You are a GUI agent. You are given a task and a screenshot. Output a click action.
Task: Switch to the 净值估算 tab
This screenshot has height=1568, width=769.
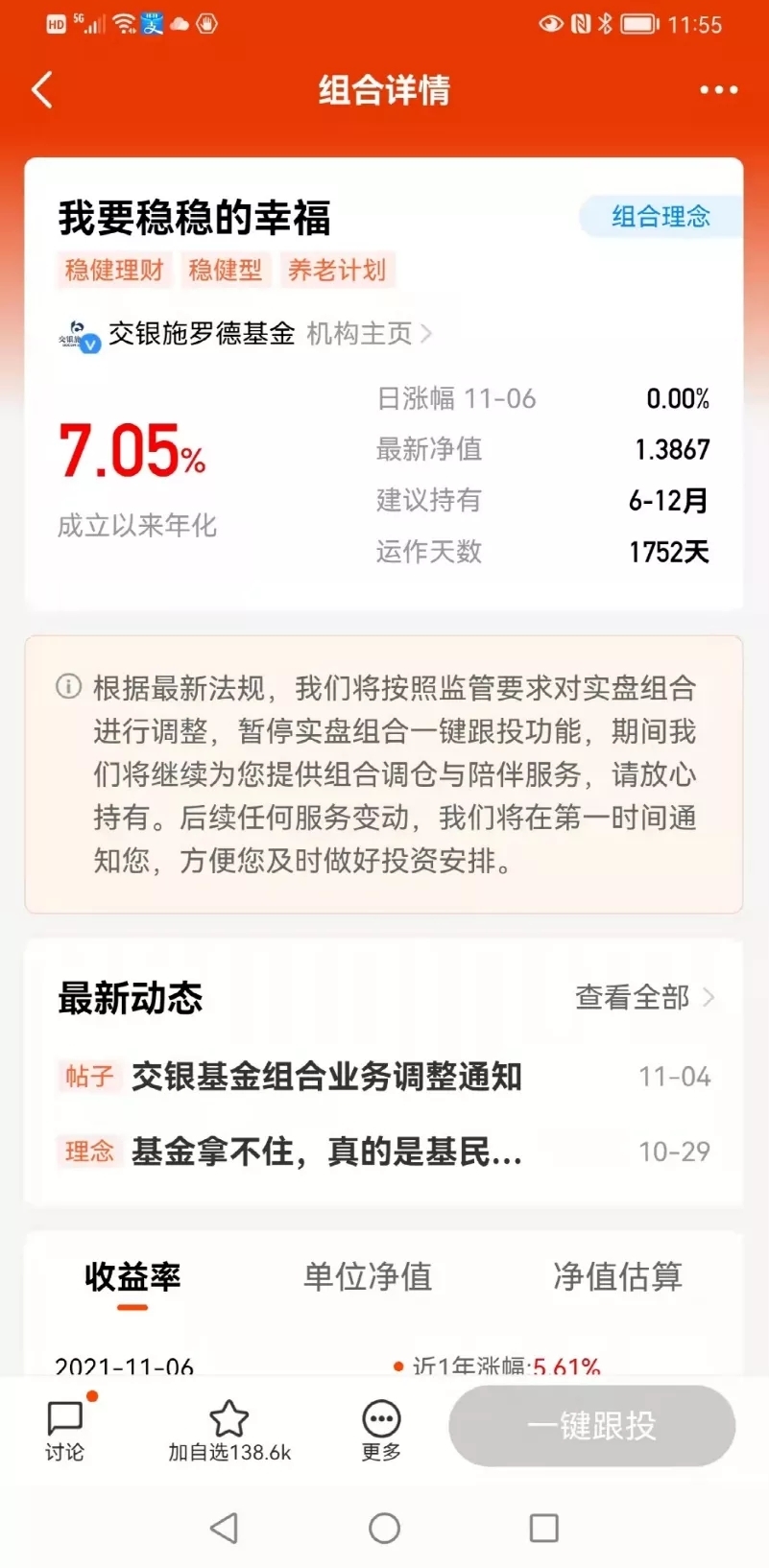point(618,1277)
